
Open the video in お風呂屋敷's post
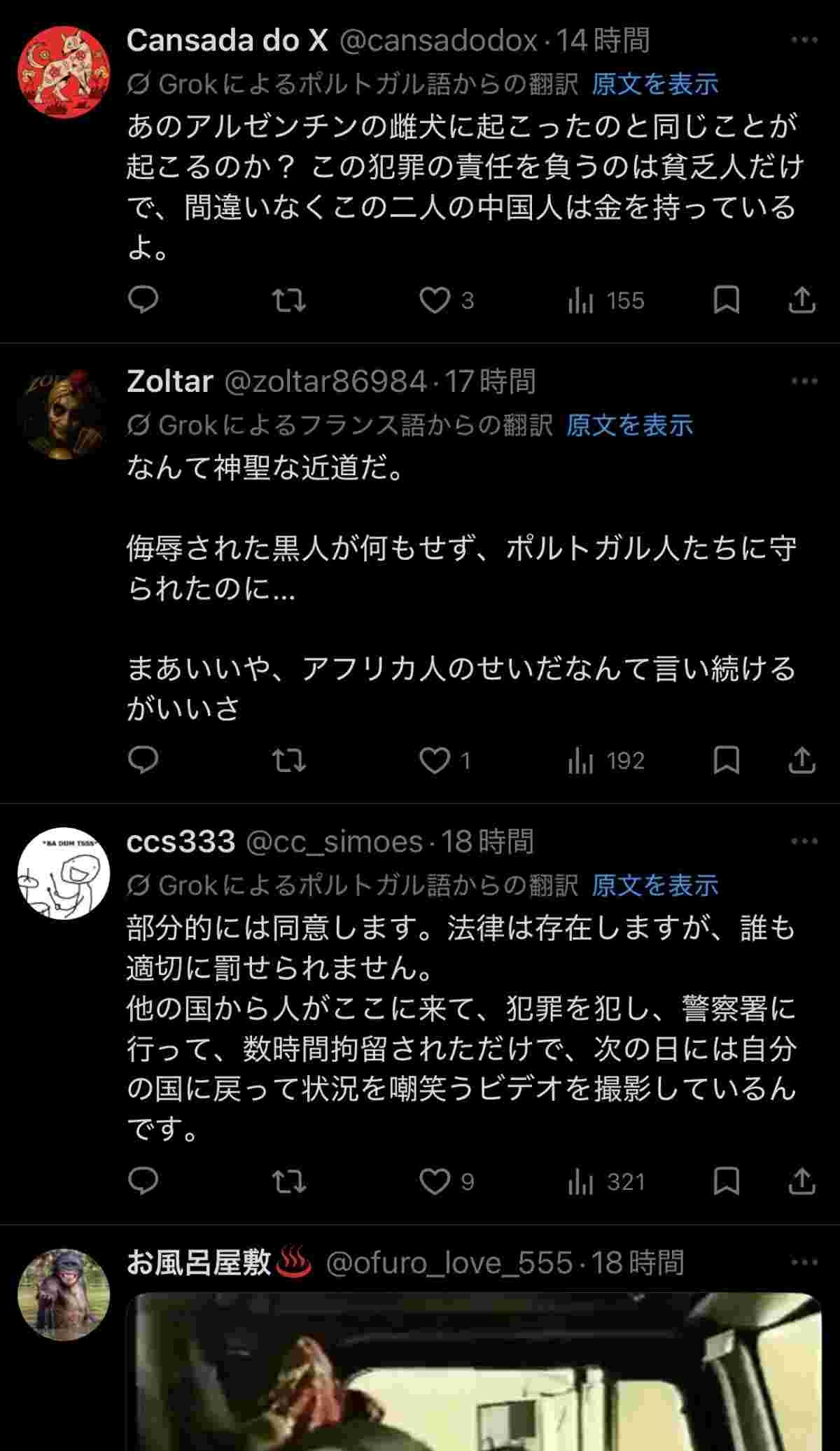coord(476,1372)
